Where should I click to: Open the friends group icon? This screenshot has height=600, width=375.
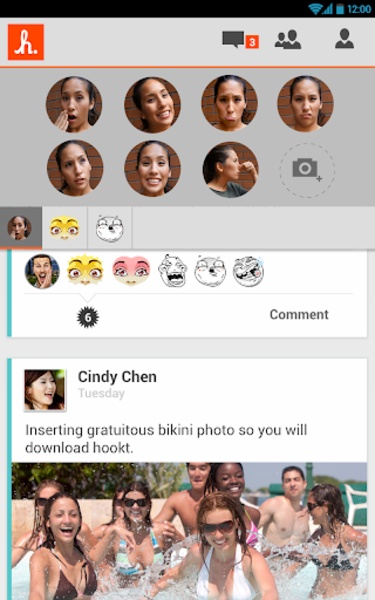click(288, 39)
